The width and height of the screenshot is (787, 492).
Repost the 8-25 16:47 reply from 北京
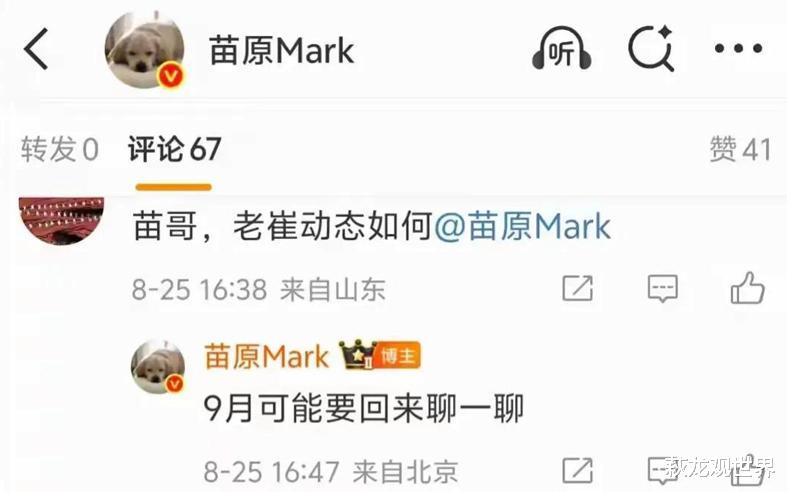(577, 470)
